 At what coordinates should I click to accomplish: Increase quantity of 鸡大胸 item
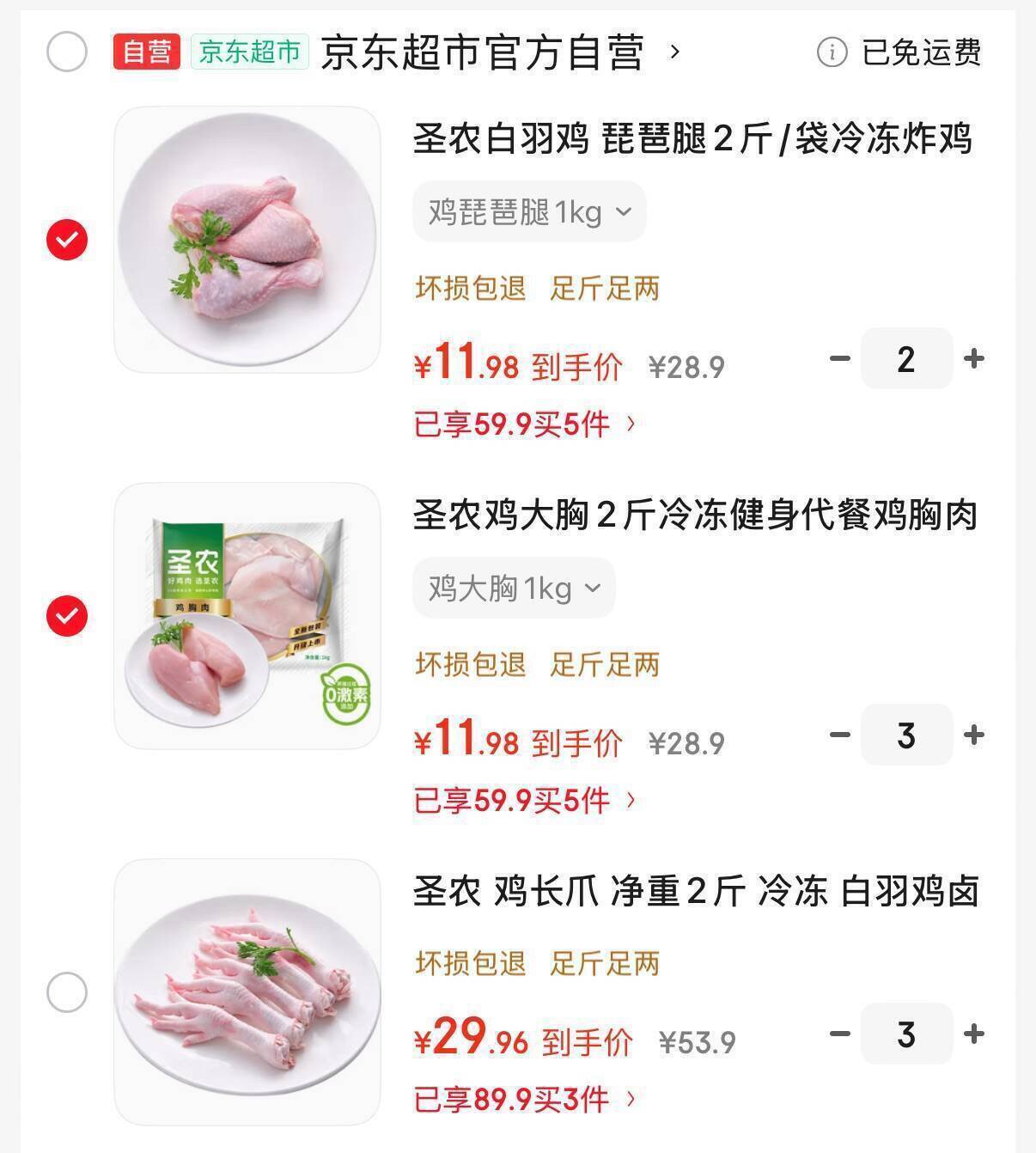pyautogui.click(x=973, y=735)
